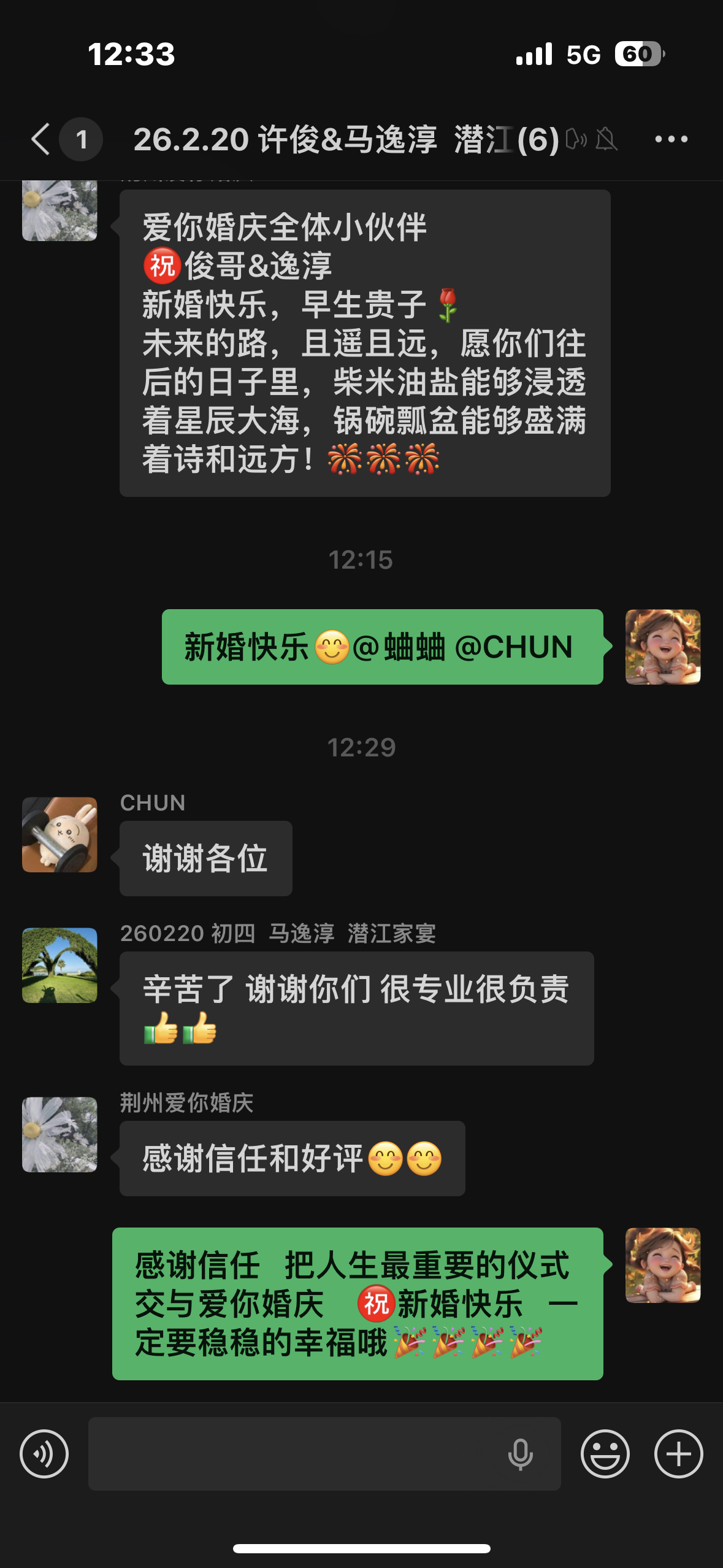
Task: Open the group chat options menu
Action: [671, 139]
